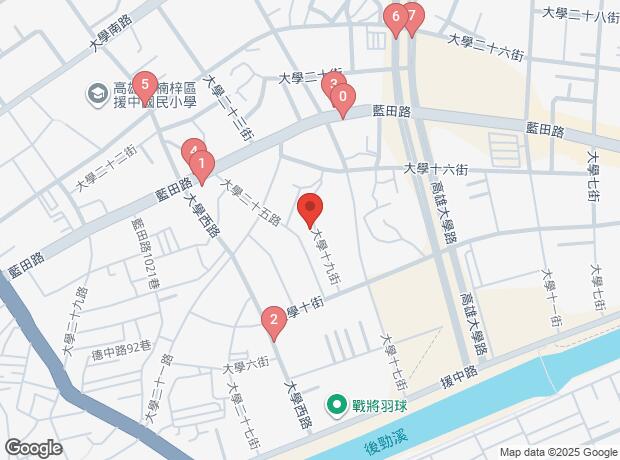The height and width of the screenshot is (460, 620).
Task: Open map pin number 2
Action: 271,322
